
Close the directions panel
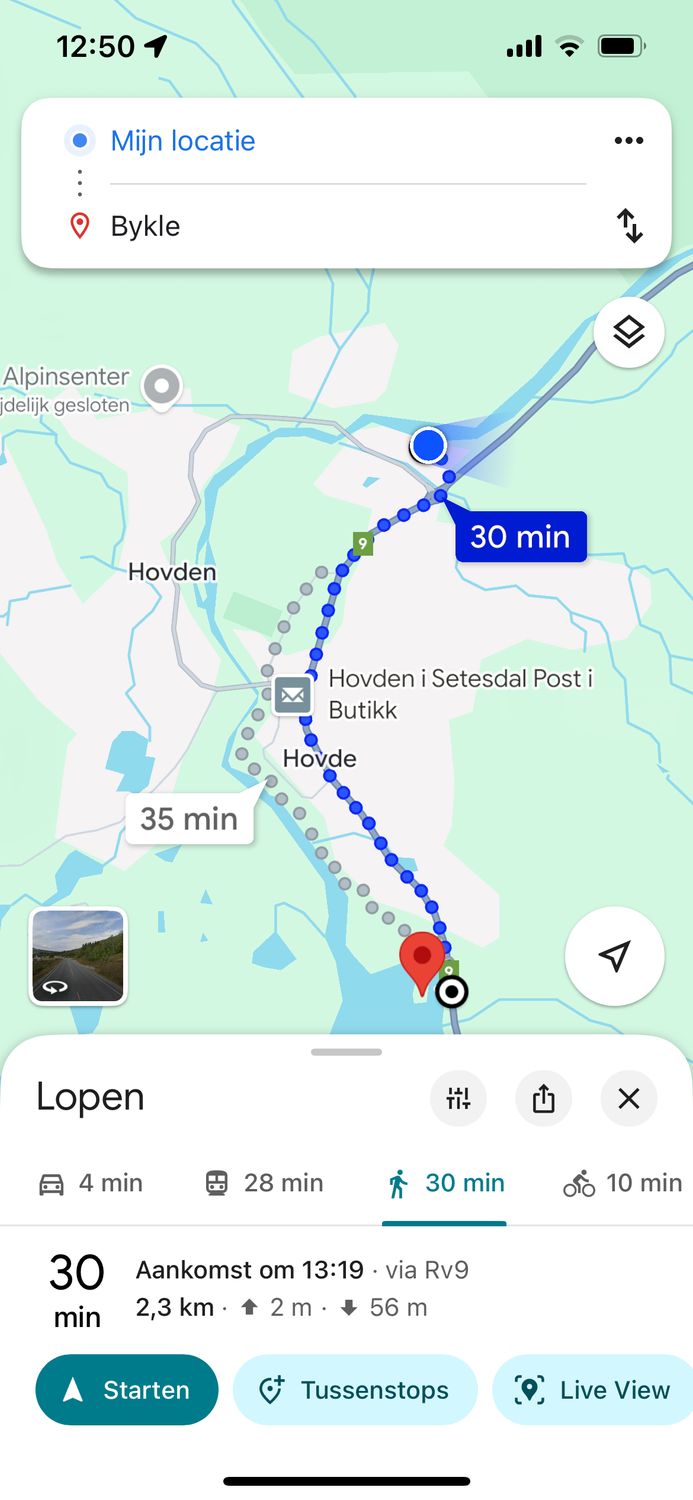click(628, 1099)
